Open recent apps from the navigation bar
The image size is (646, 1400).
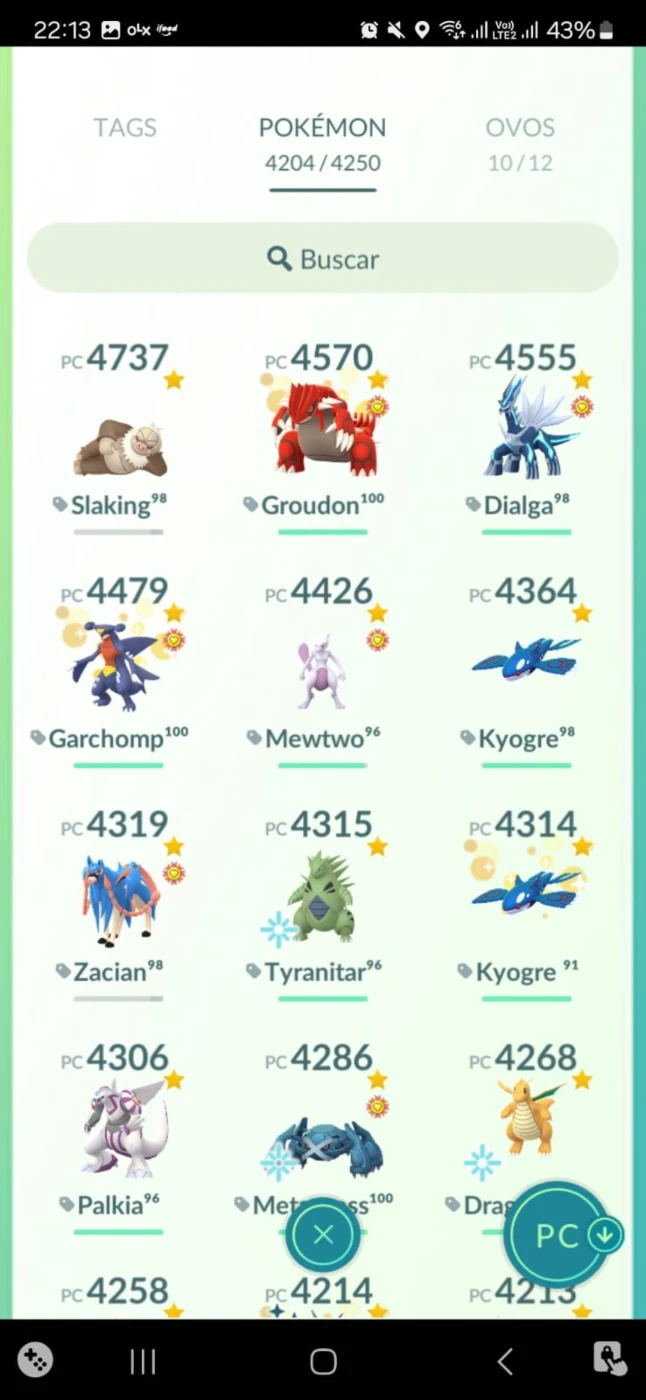click(x=143, y=1361)
